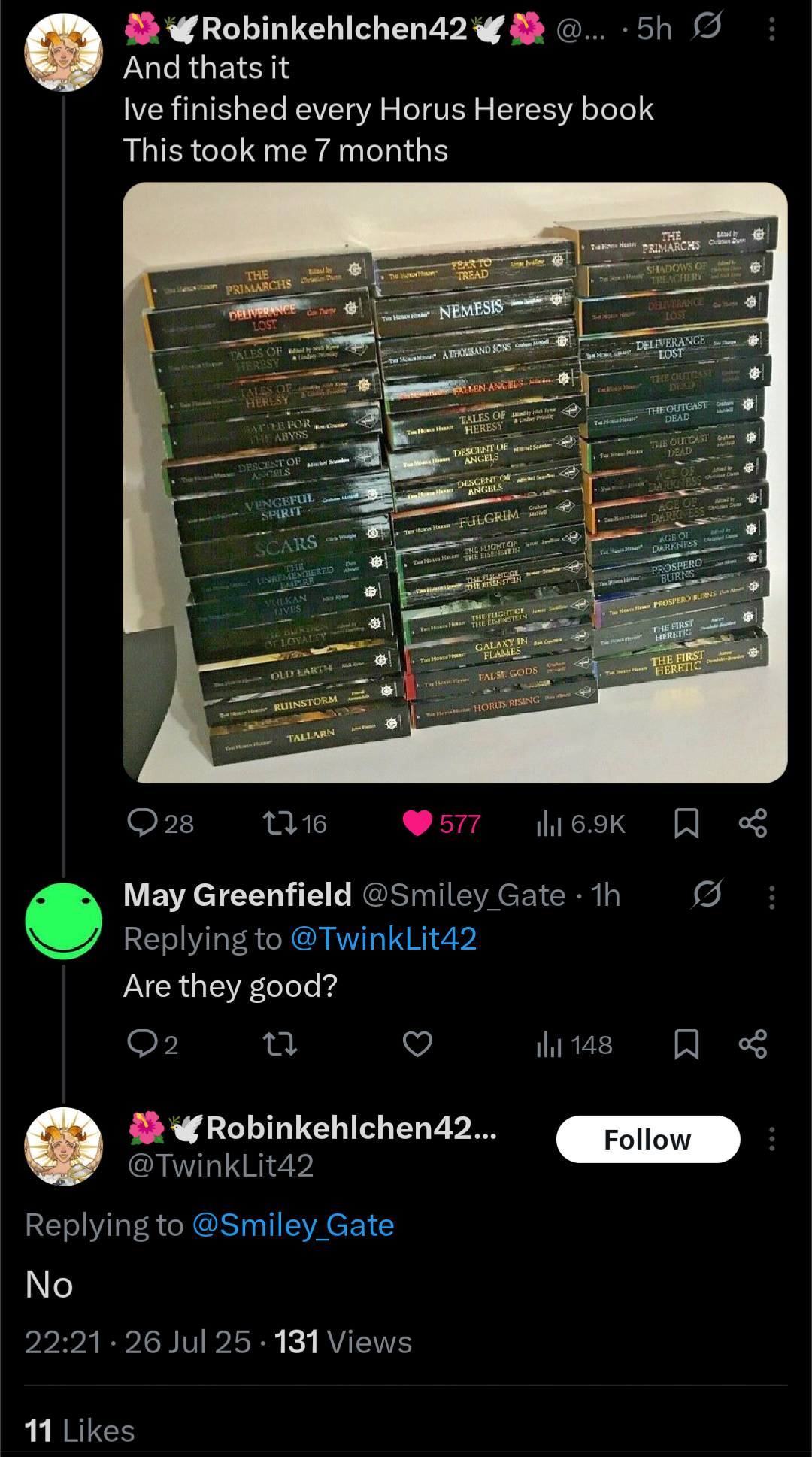View analytics of the Horus Heresy post
This screenshot has height=1457, width=812.
[x=580, y=823]
